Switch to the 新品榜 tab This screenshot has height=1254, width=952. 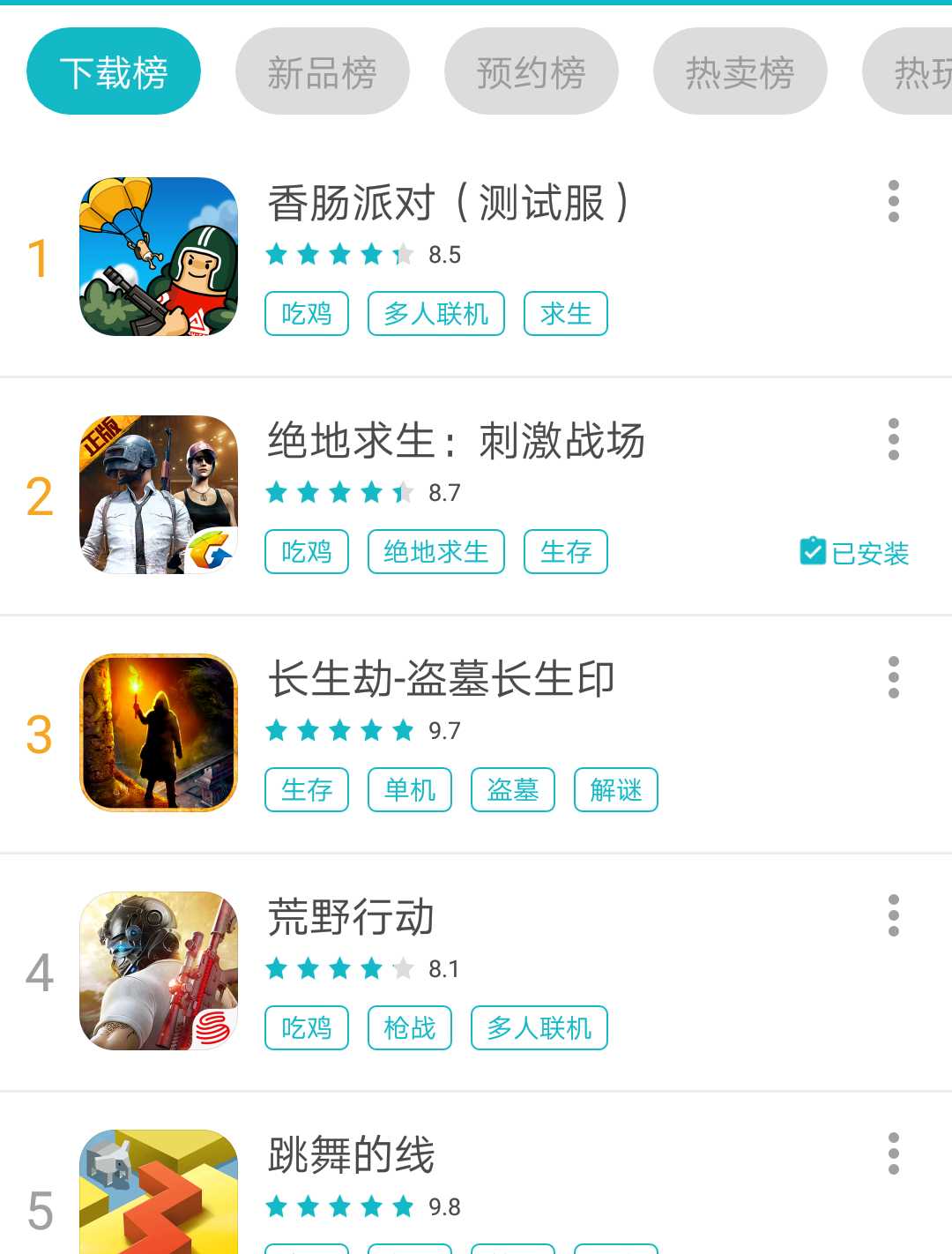[322, 71]
